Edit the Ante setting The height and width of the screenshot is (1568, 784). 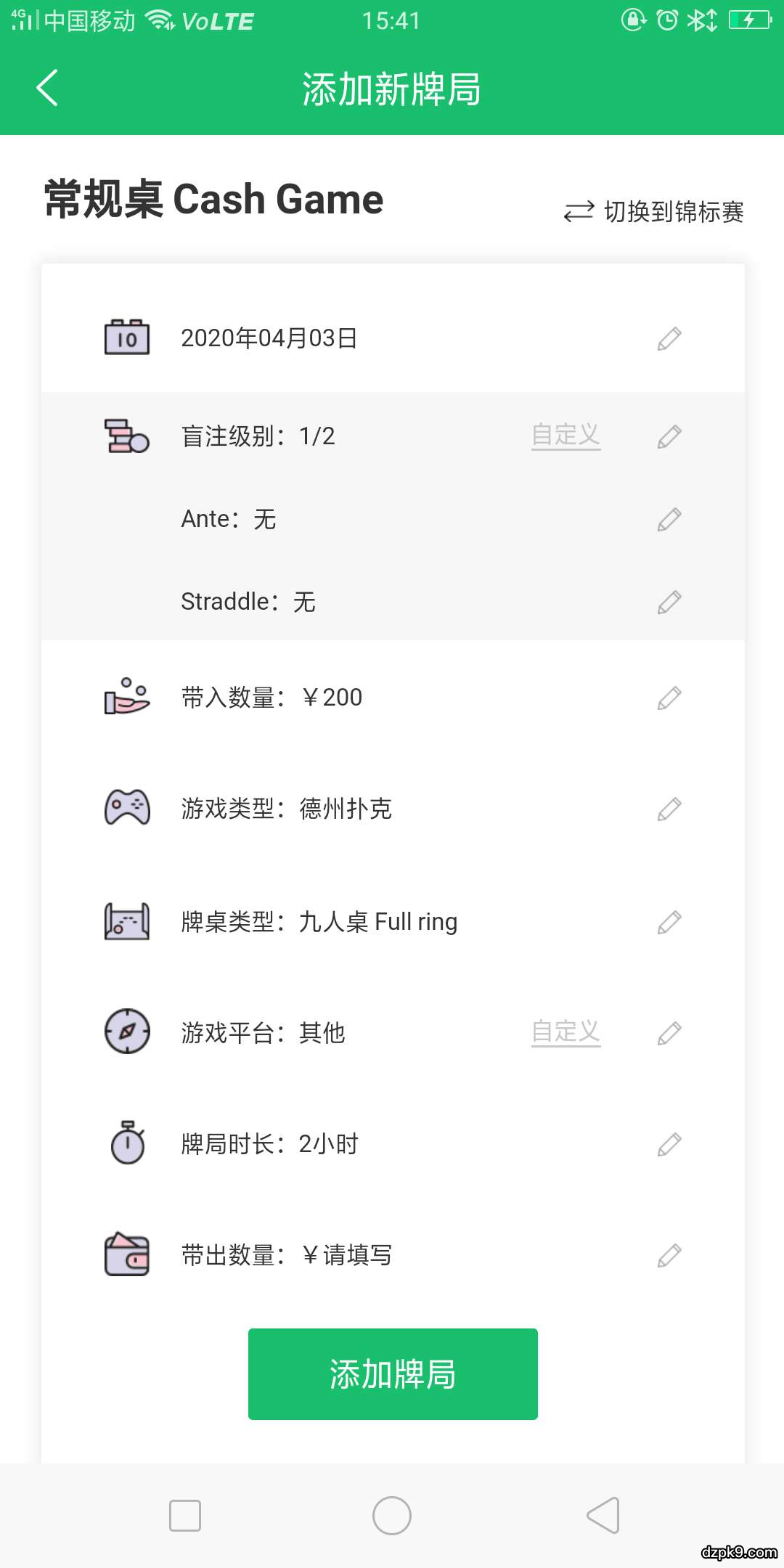(669, 519)
